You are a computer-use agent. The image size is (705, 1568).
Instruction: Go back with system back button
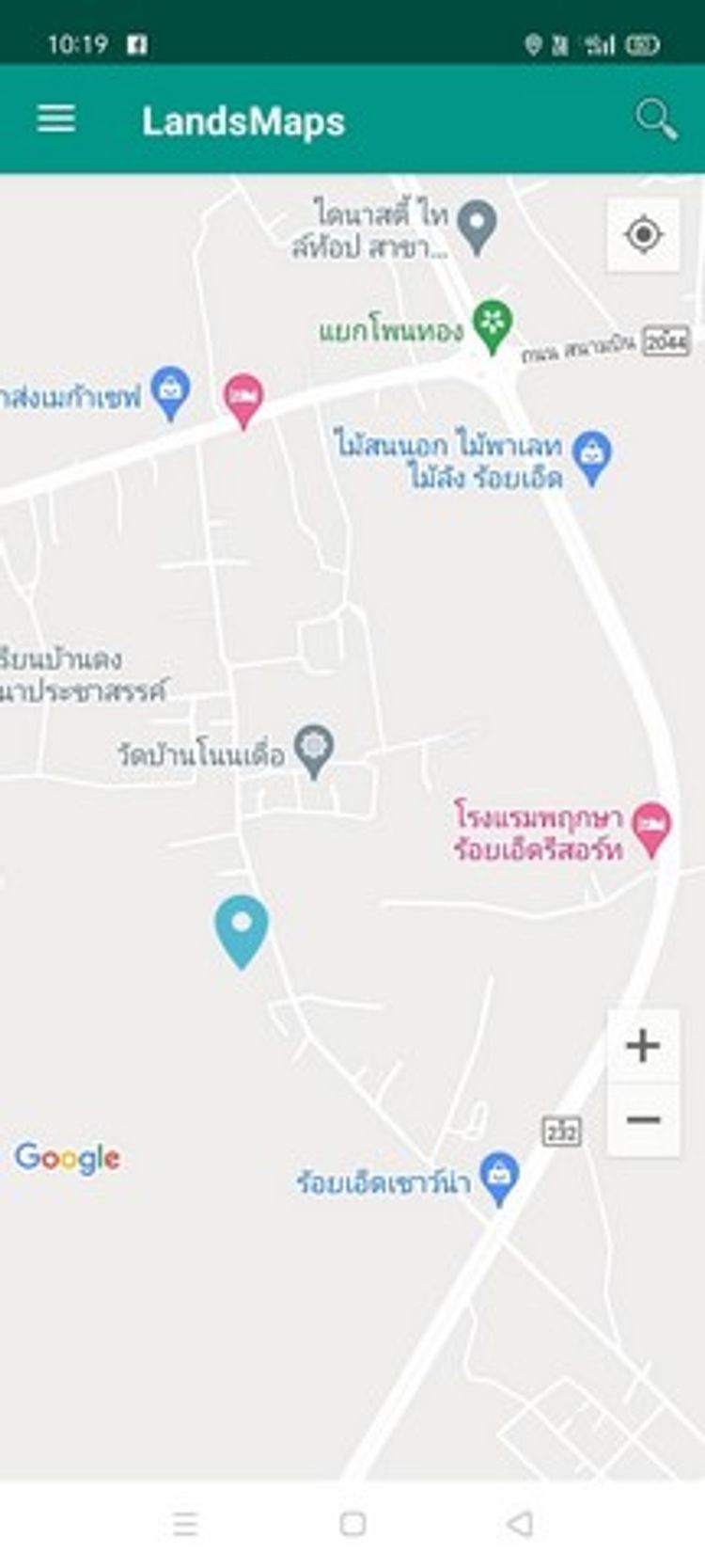click(x=520, y=1523)
